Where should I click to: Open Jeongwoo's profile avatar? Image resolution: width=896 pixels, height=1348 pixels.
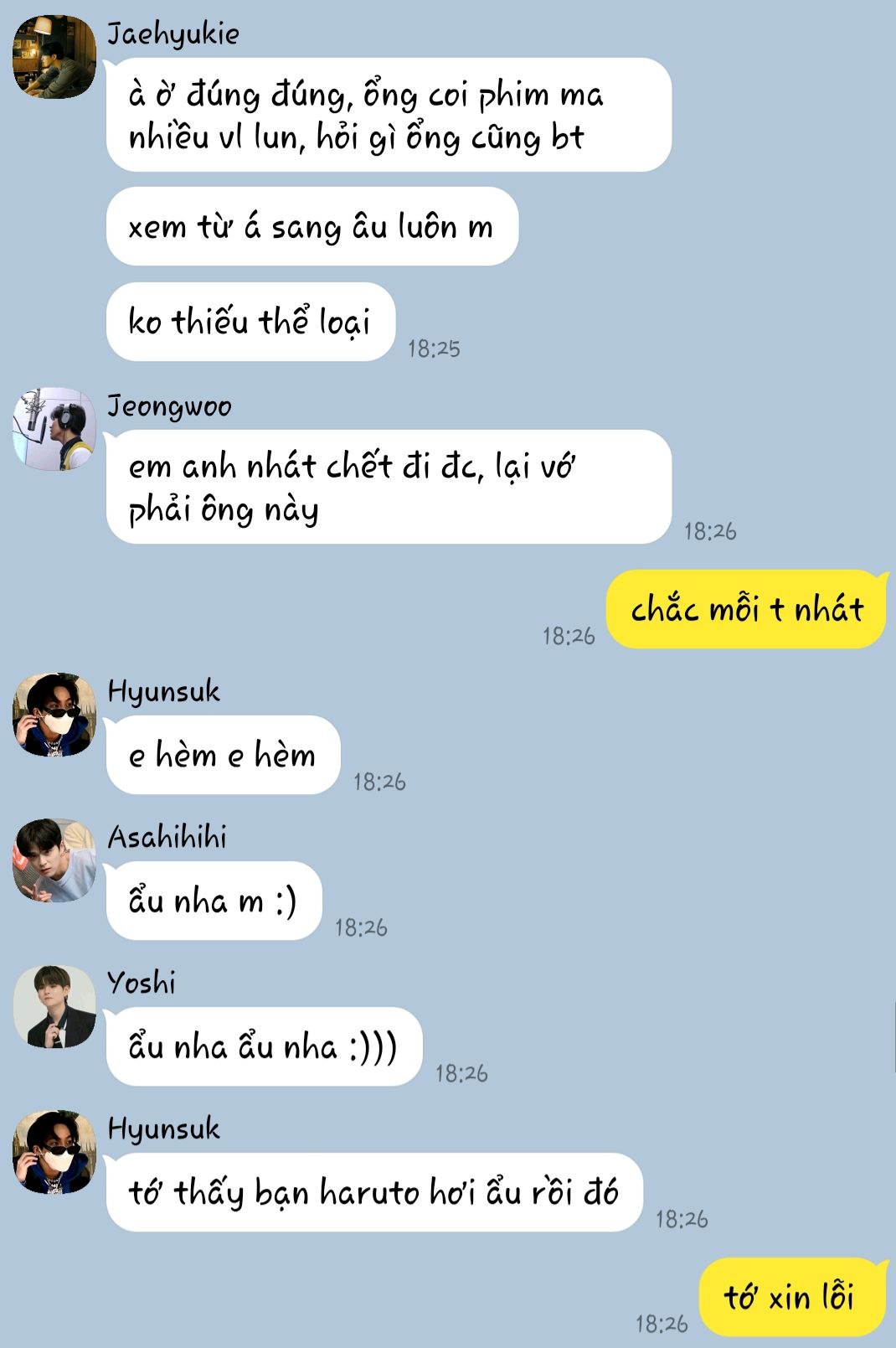click(x=54, y=429)
